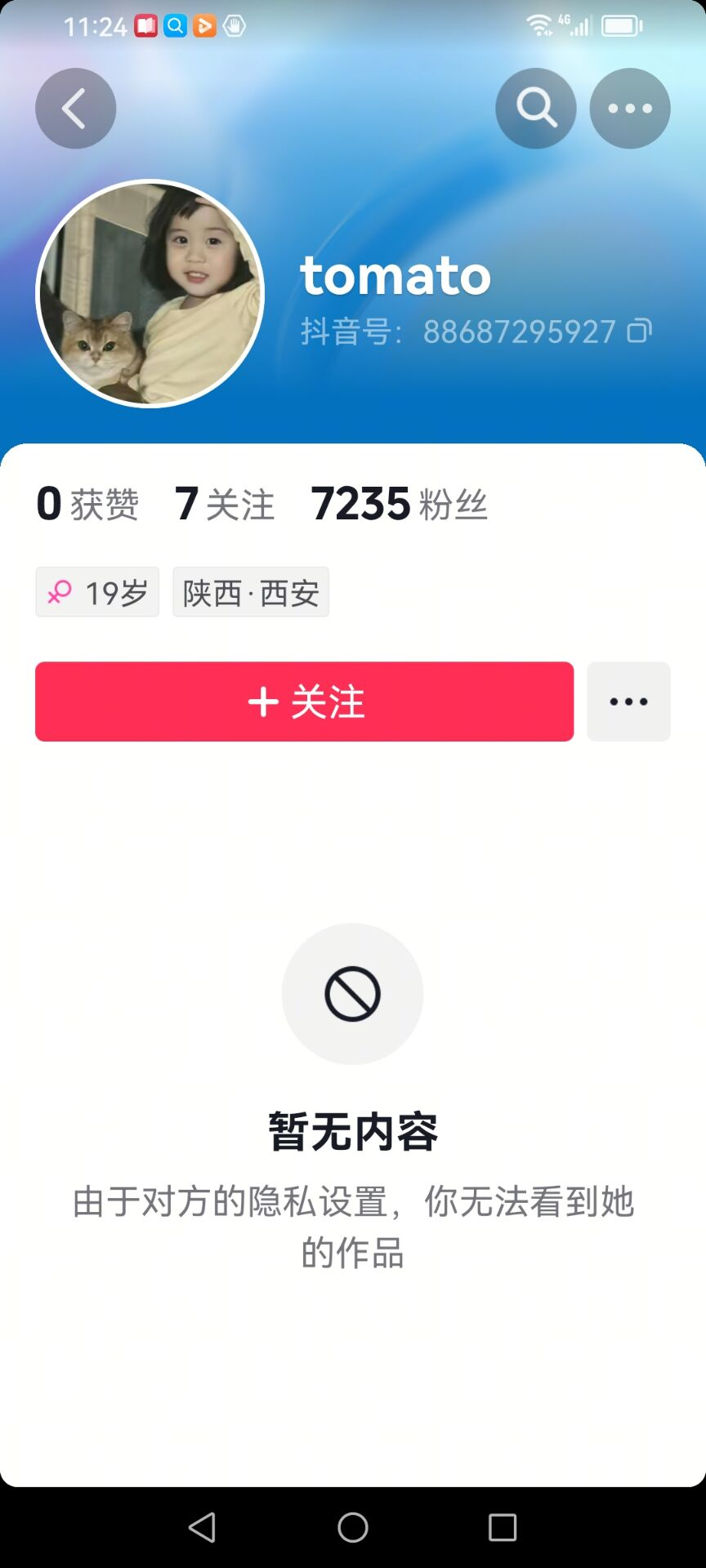View the 7235 粉丝 followers list

[400, 503]
